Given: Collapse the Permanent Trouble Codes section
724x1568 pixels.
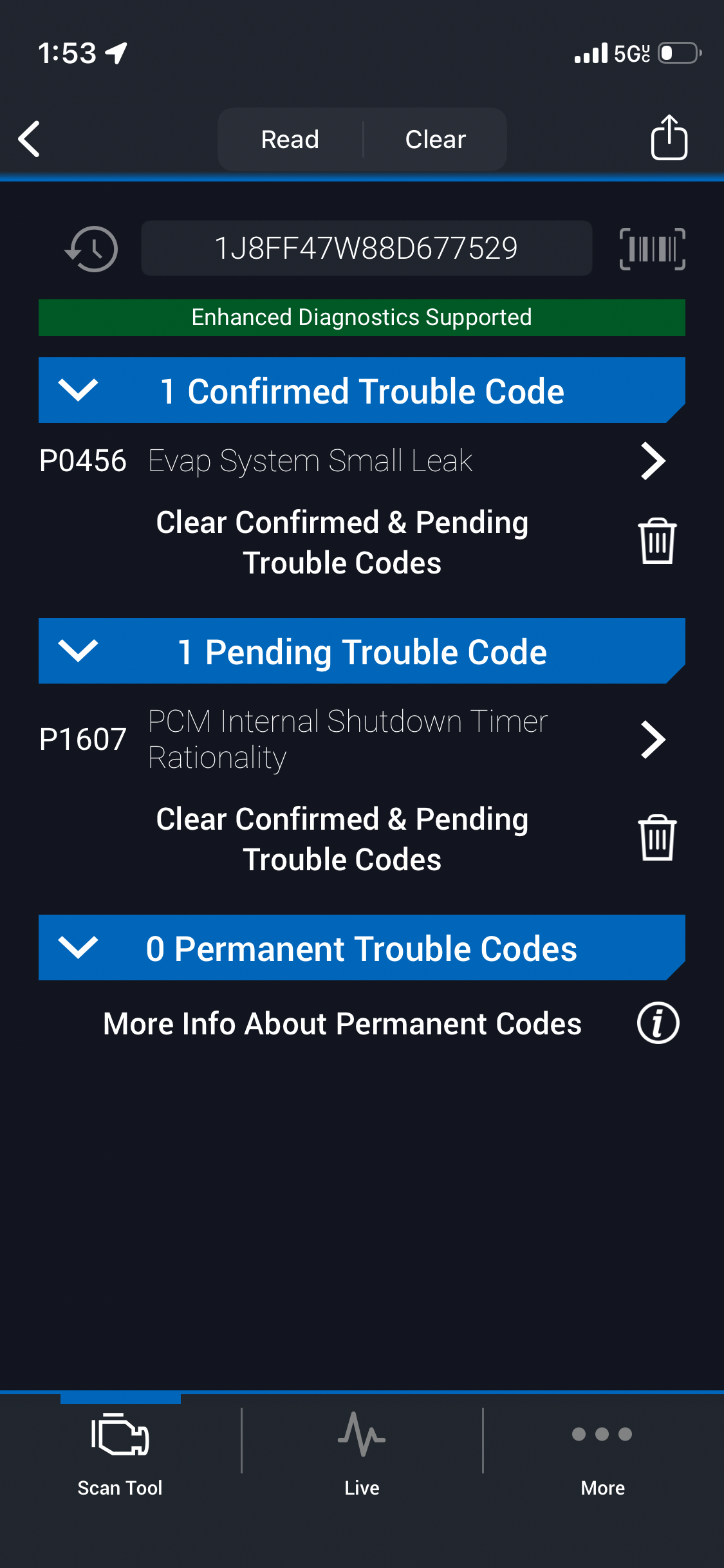Looking at the screenshot, I should coord(78,947).
